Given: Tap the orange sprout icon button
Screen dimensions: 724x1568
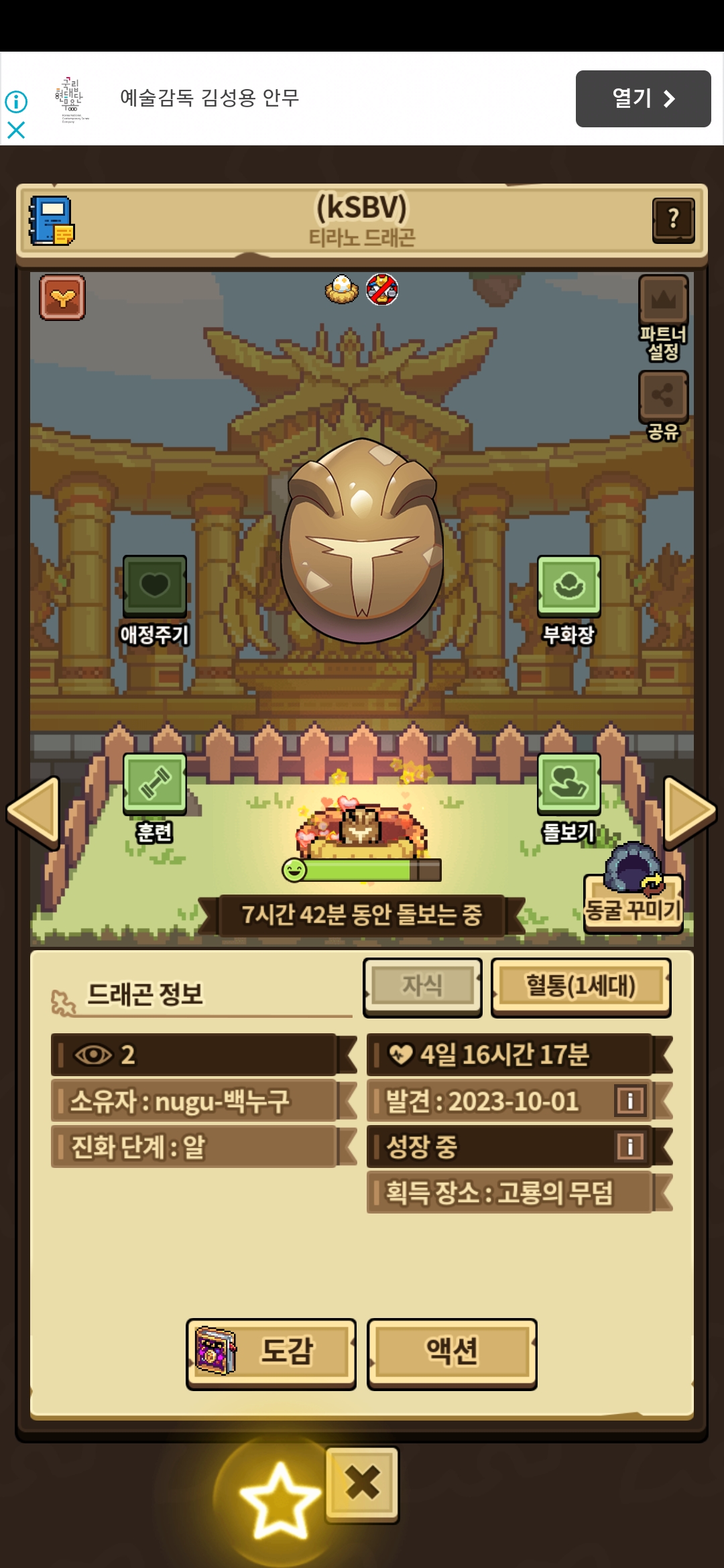Looking at the screenshot, I should [62, 298].
